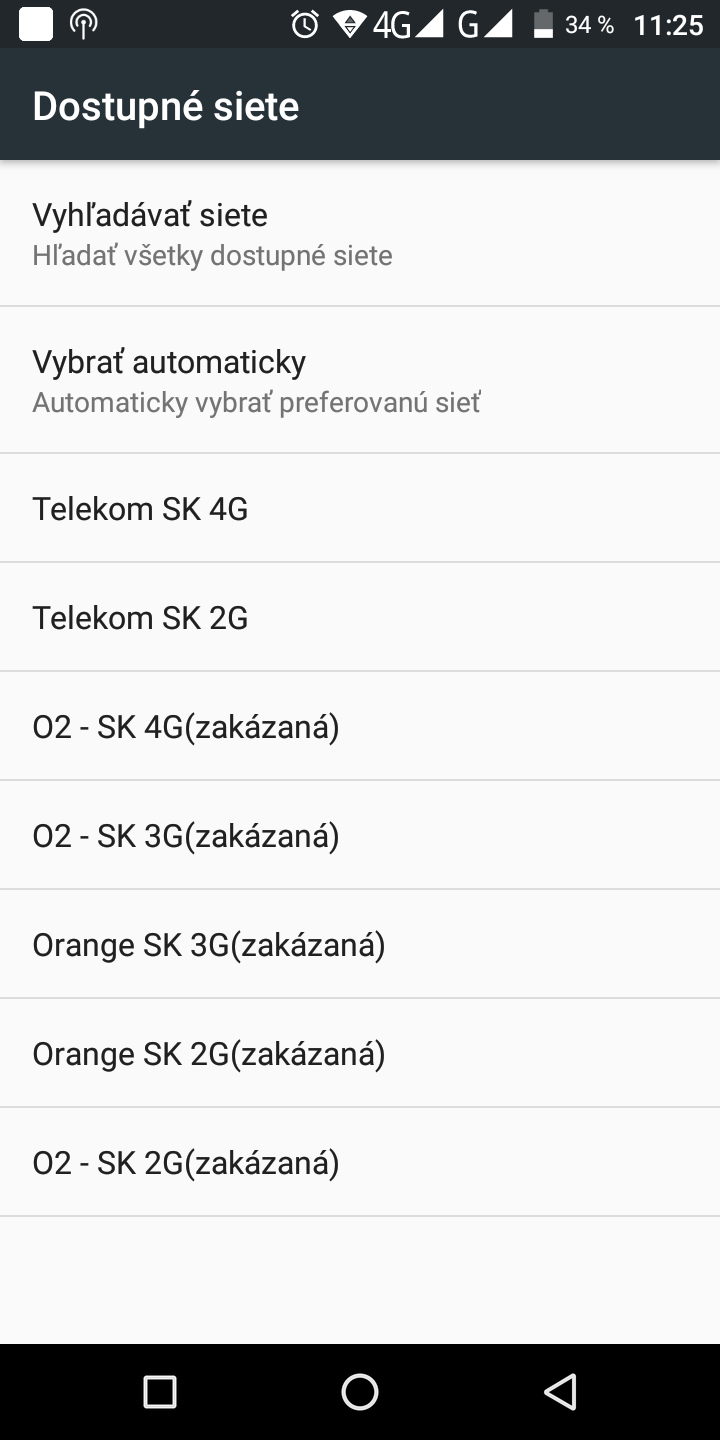
Task: Select Vybrať automaticky option
Action: 360,380
